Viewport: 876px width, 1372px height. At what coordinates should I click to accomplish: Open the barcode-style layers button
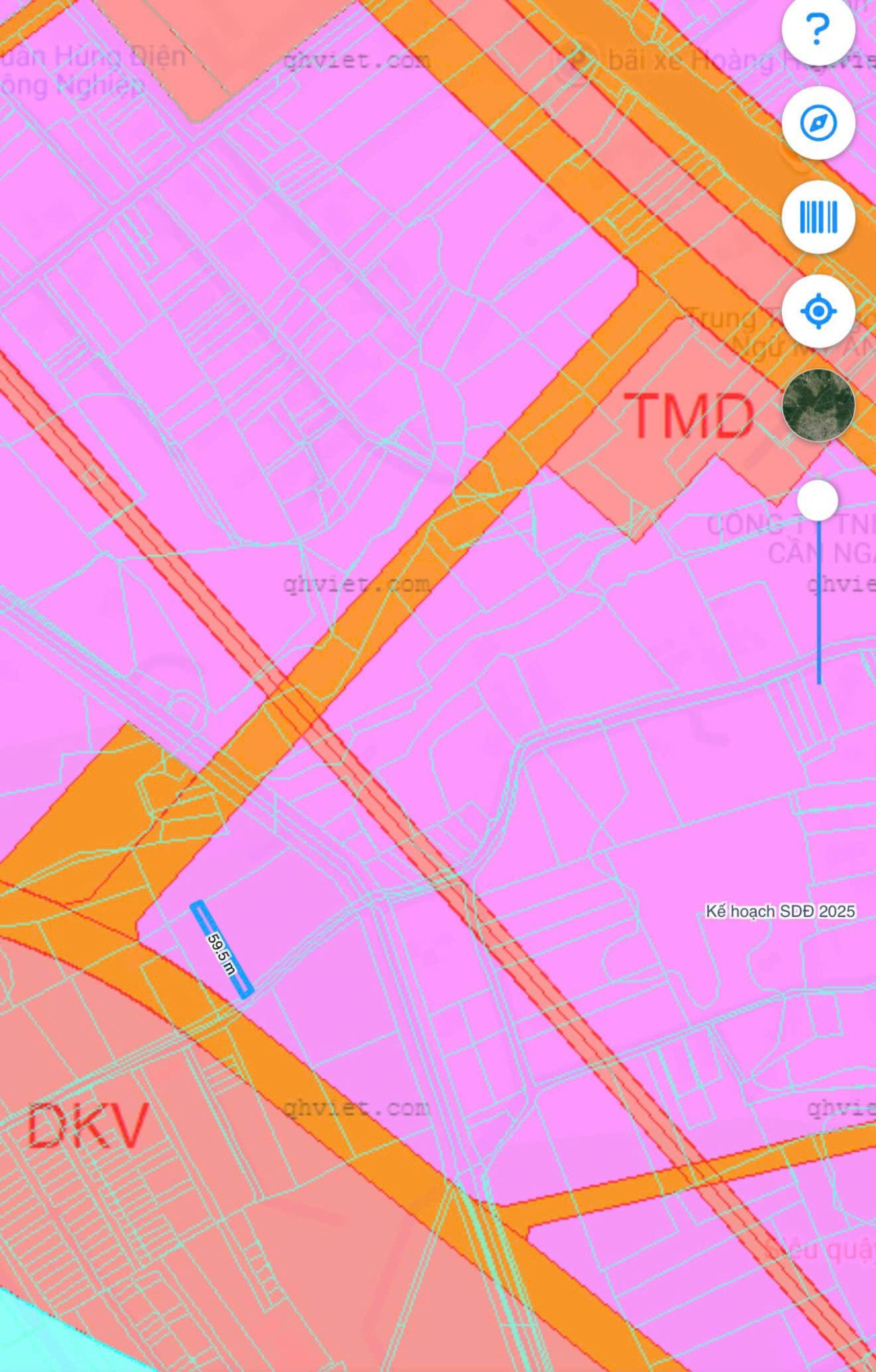pyautogui.click(x=818, y=217)
